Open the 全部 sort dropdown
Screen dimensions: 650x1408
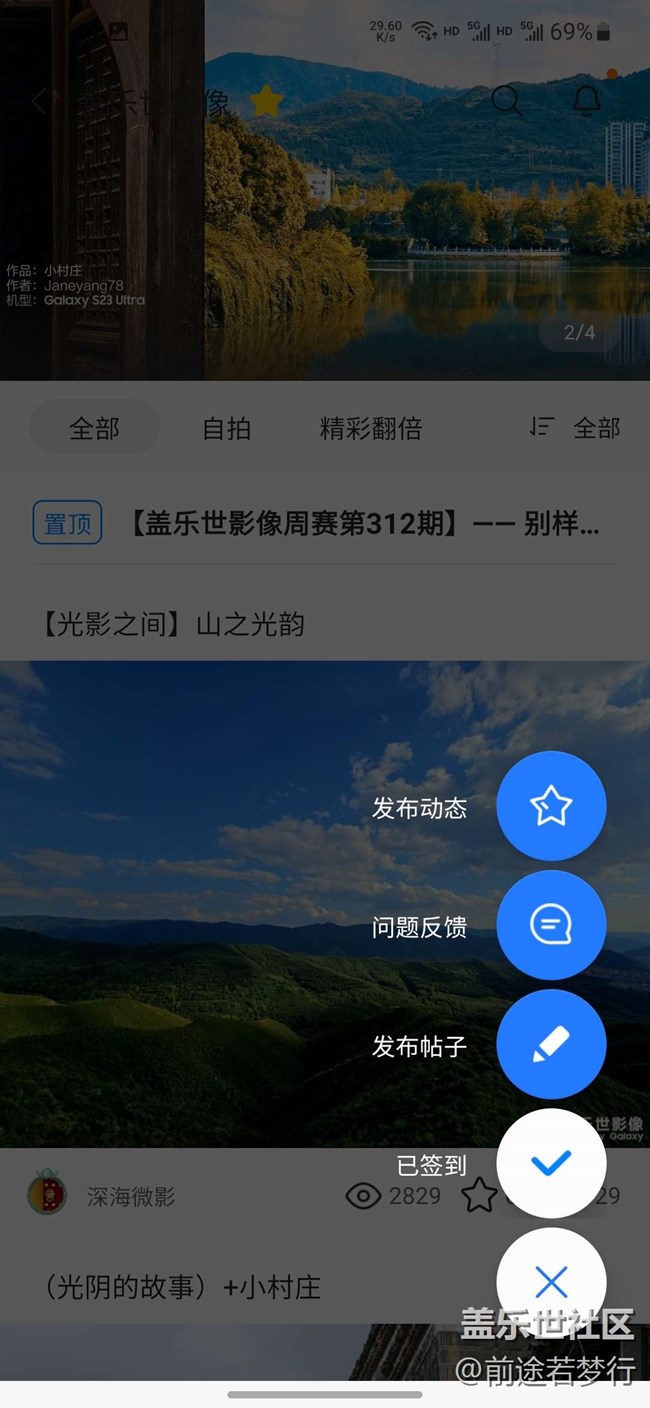(576, 428)
